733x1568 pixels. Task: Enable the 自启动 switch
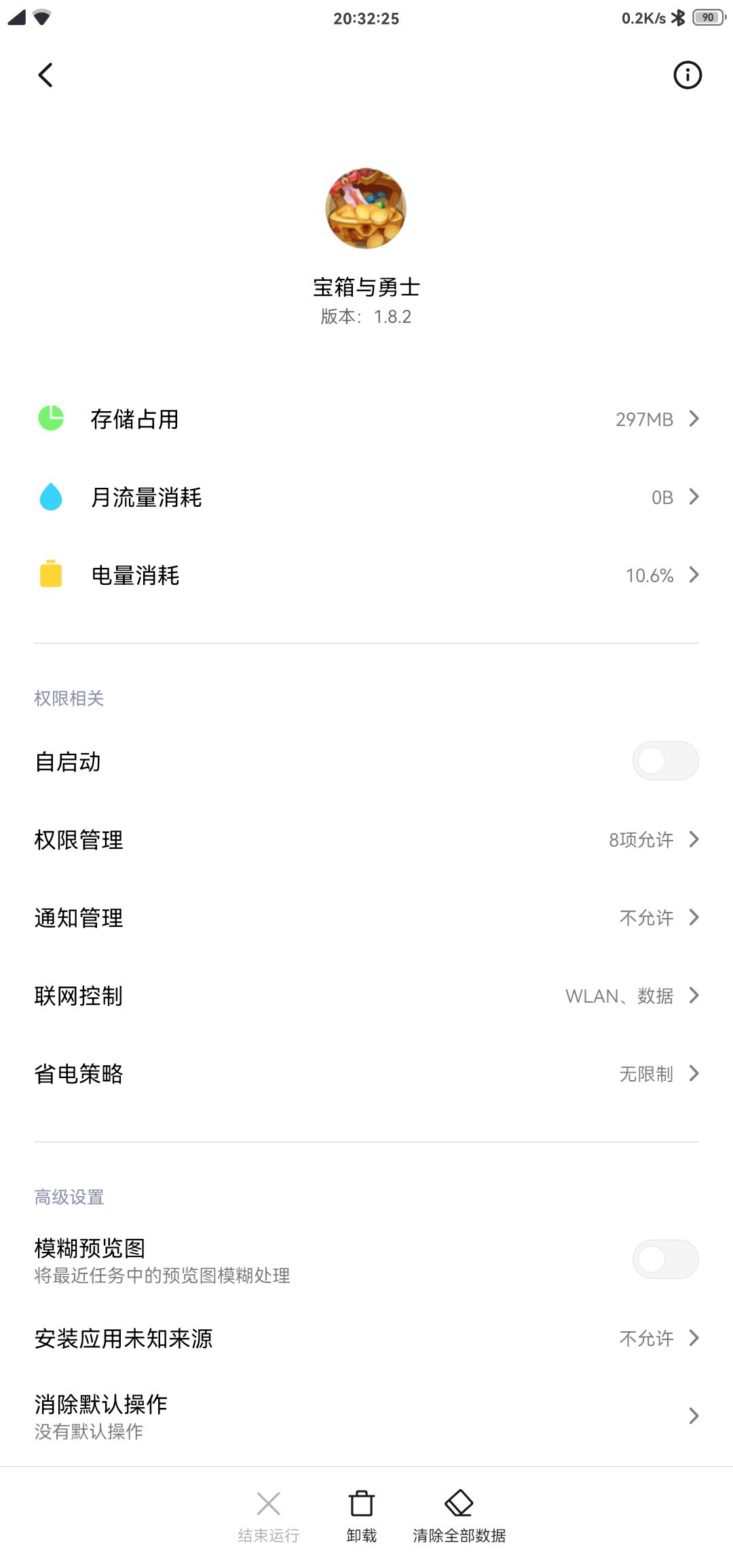664,761
